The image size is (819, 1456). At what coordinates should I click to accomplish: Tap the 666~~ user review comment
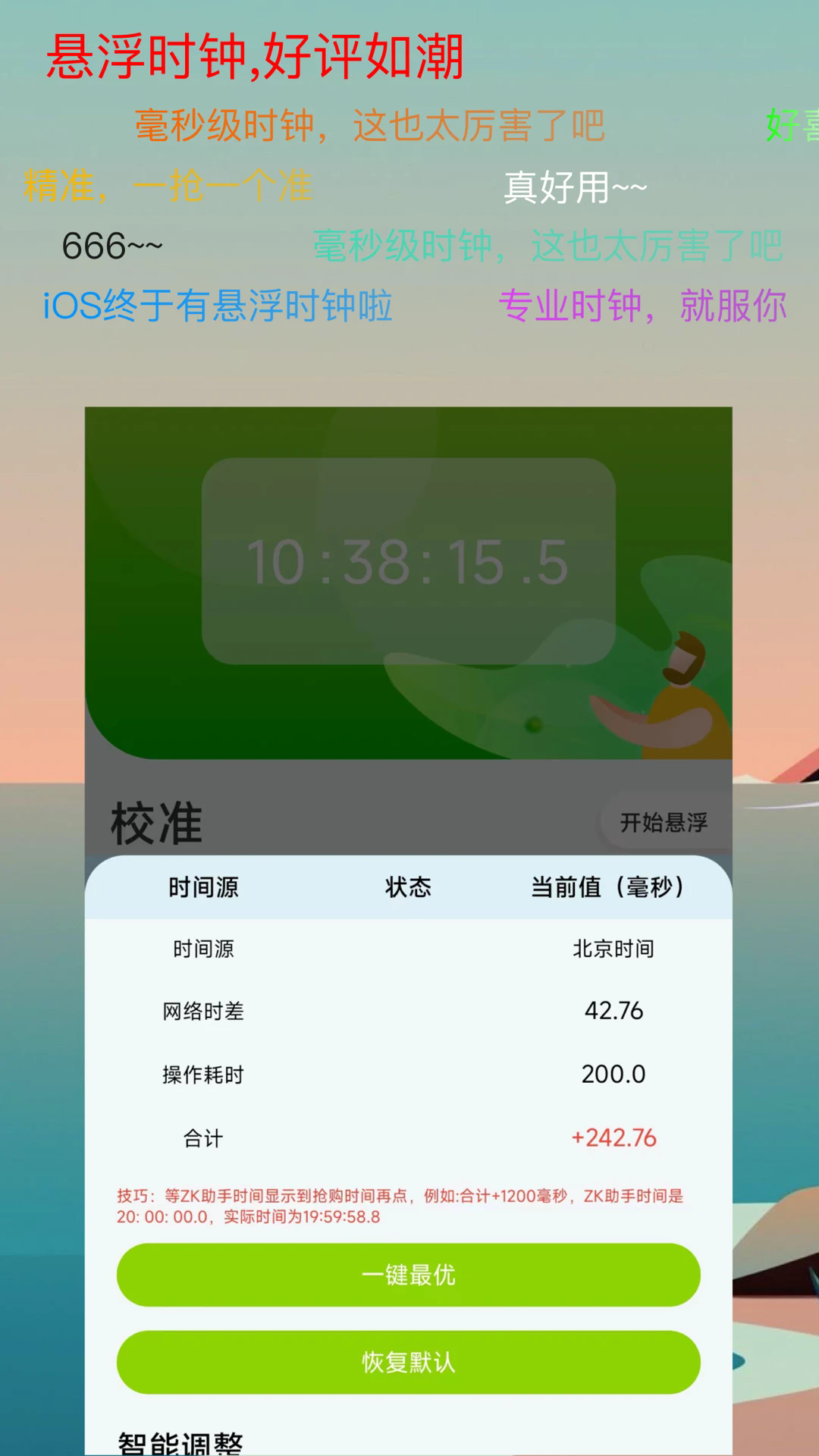[114, 244]
